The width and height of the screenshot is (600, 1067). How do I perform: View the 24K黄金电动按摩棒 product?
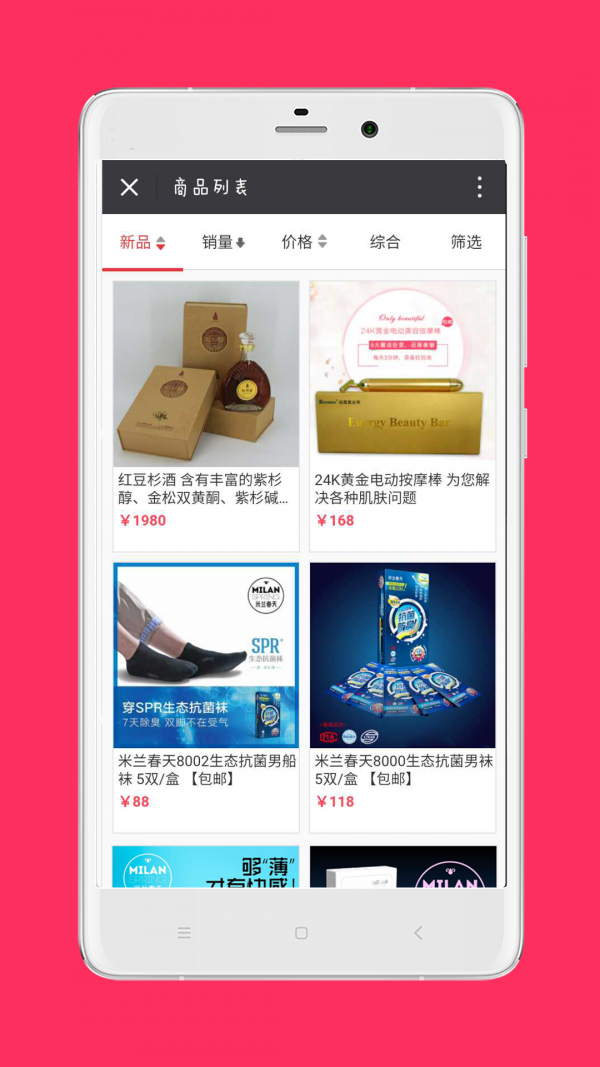pyautogui.click(x=402, y=414)
